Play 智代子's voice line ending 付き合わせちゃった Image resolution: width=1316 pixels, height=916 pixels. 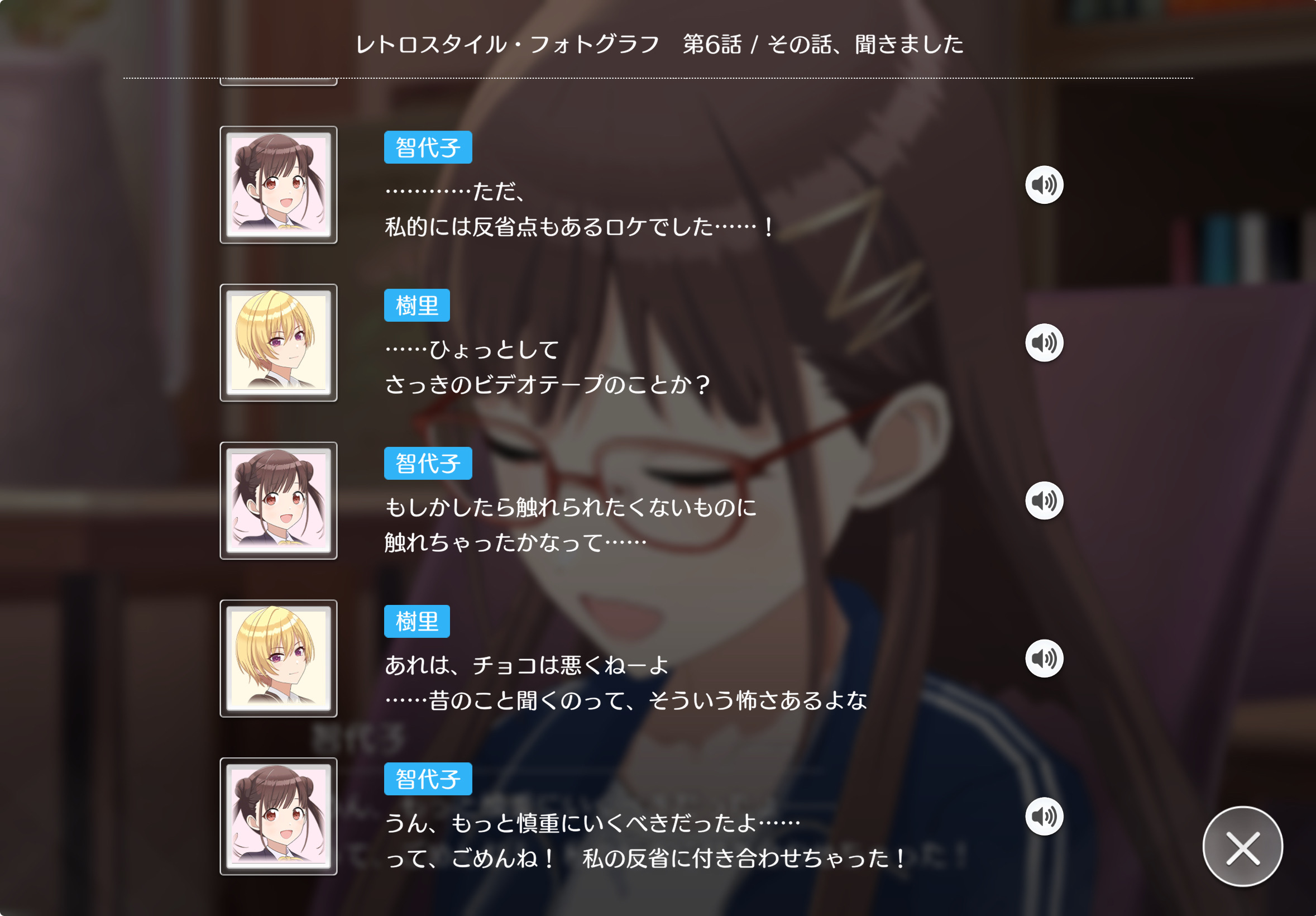[x=1044, y=816]
